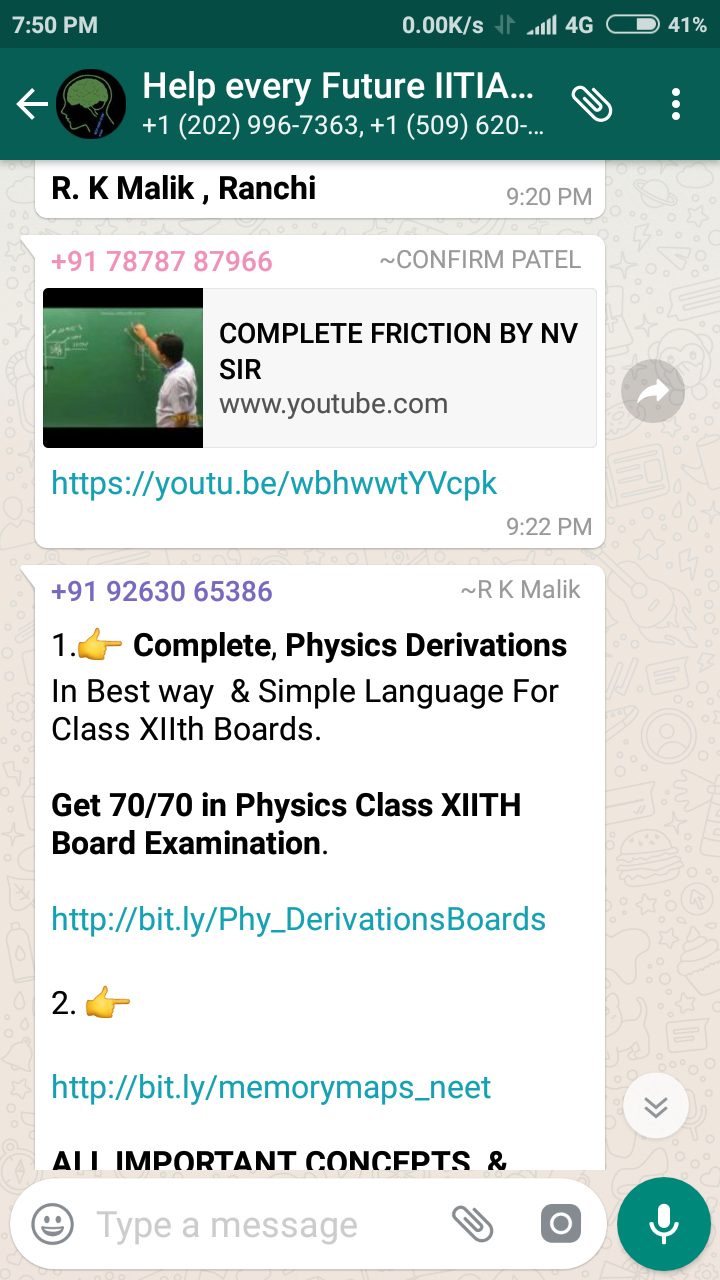The image size is (720, 1280).
Task: Open the overflow menu
Action: click(x=677, y=104)
